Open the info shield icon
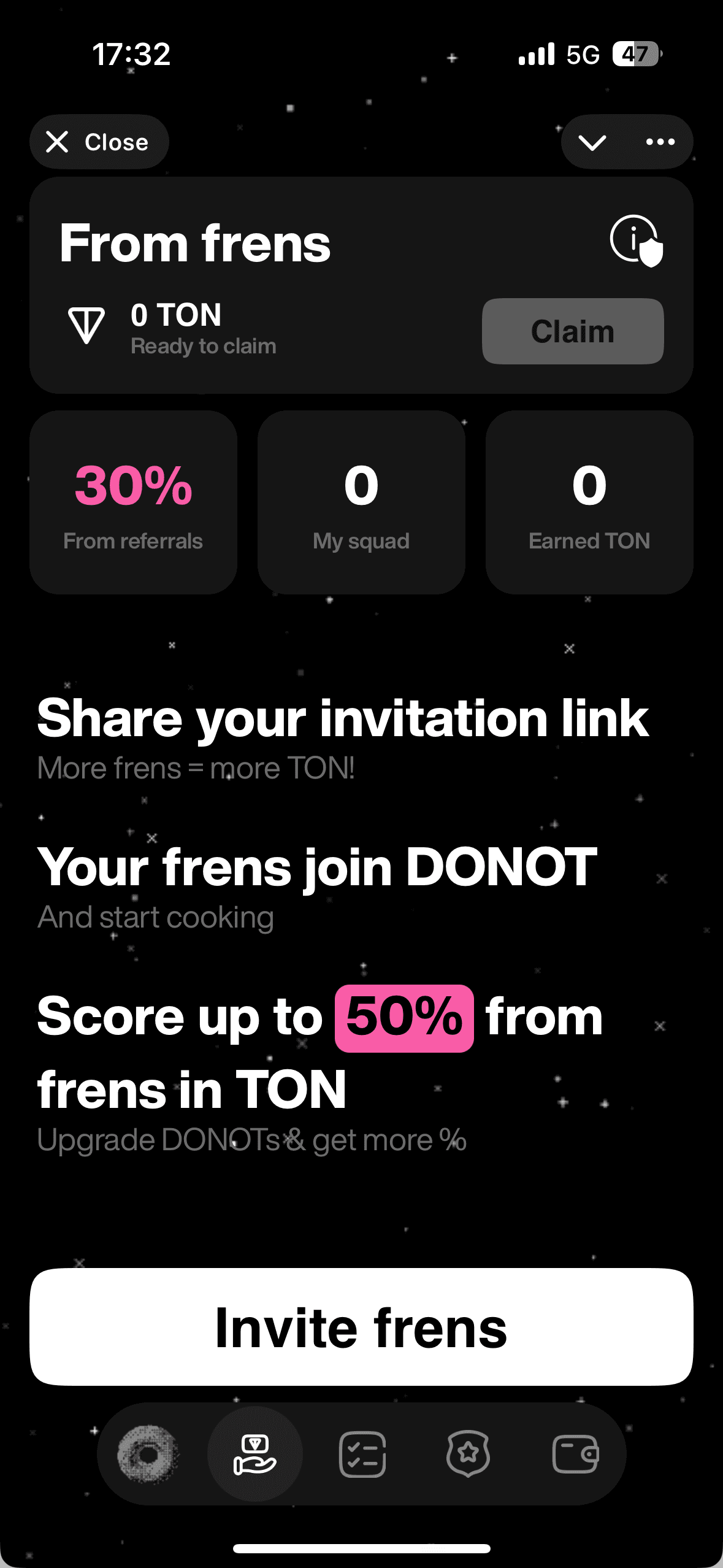 [637, 240]
